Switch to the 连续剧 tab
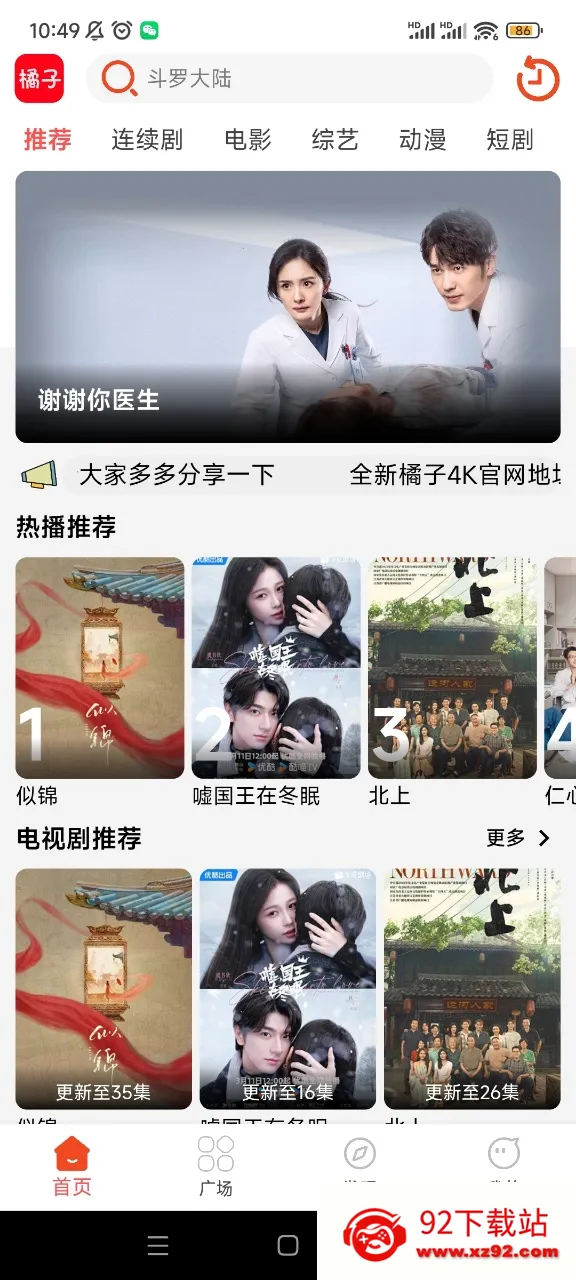 point(147,139)
